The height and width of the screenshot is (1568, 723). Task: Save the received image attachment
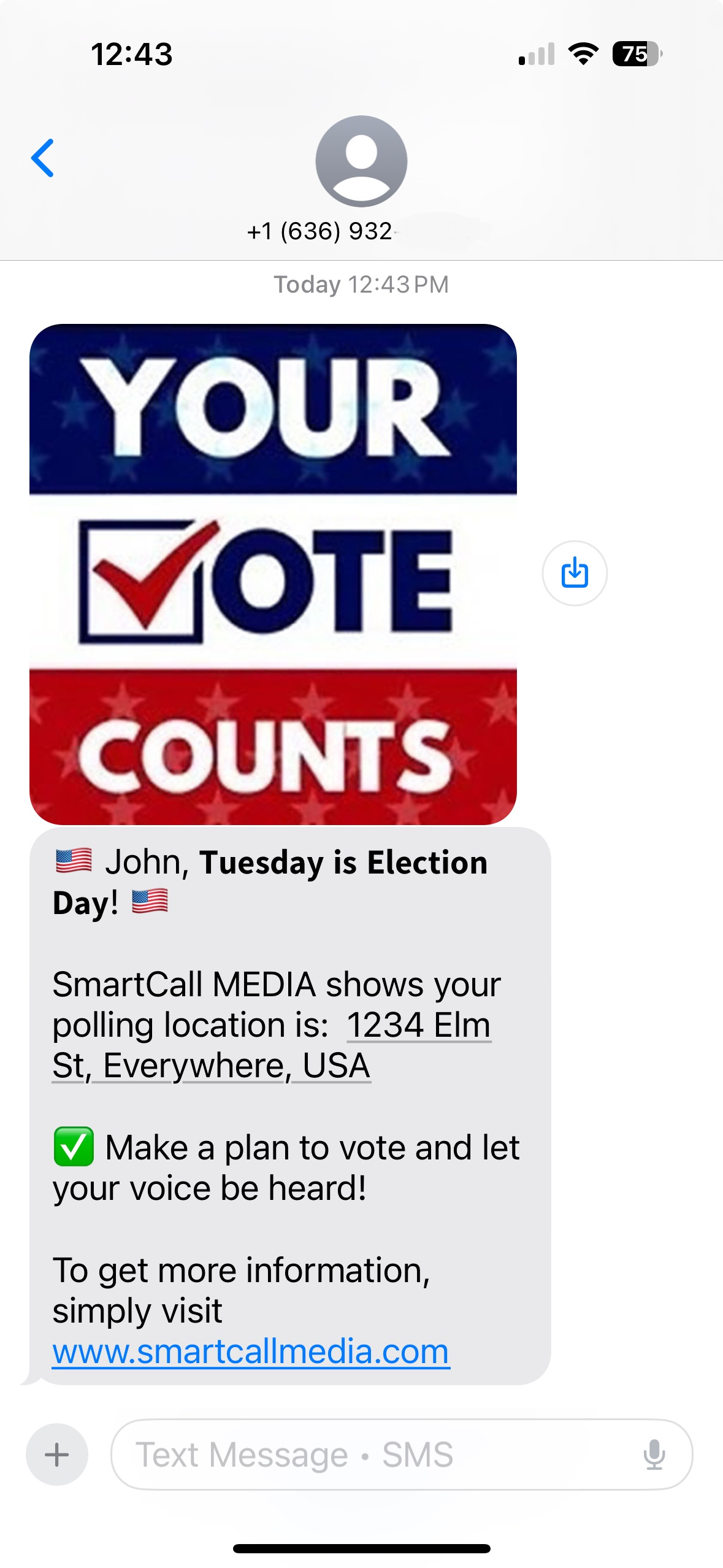tap(575, 573)
